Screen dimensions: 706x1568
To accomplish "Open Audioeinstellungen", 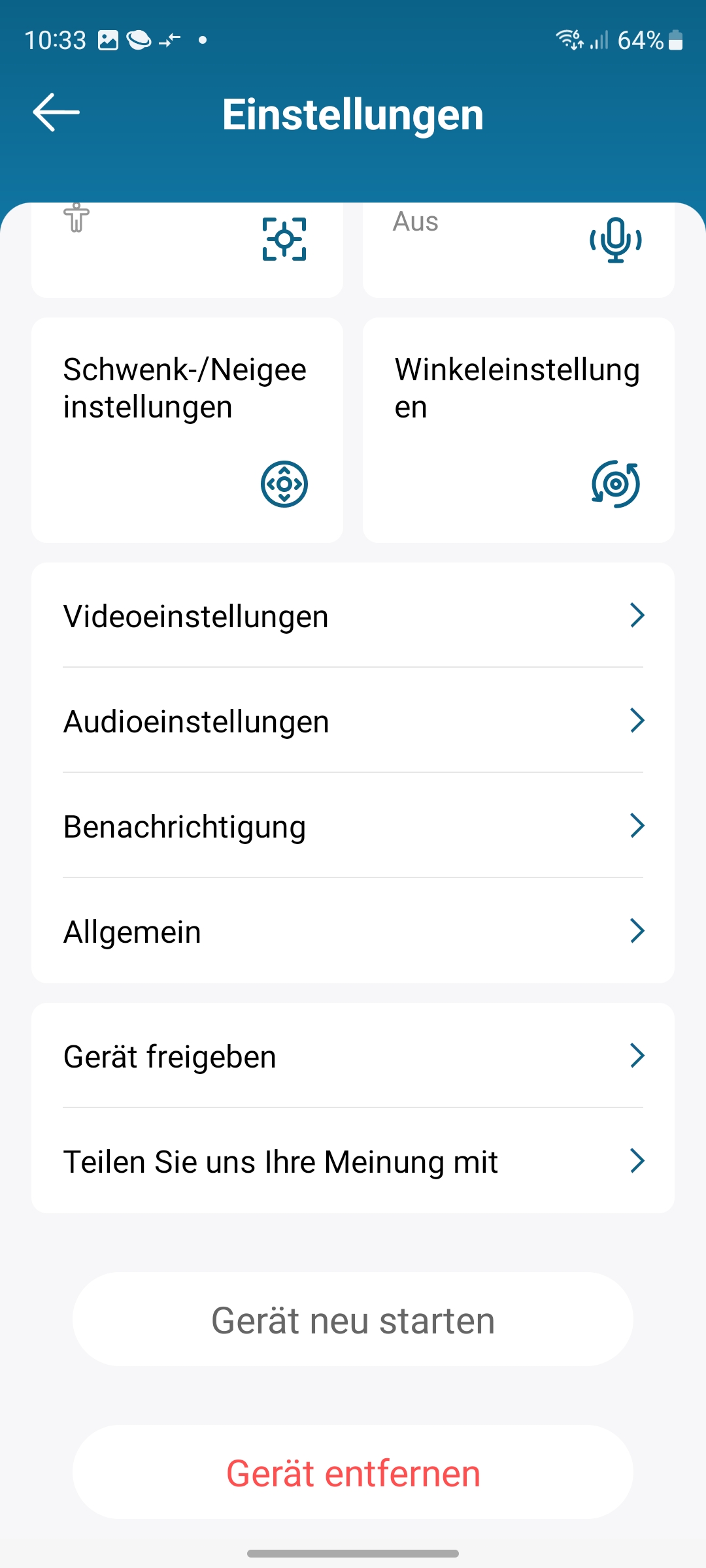I will click(x=353, y=721).
